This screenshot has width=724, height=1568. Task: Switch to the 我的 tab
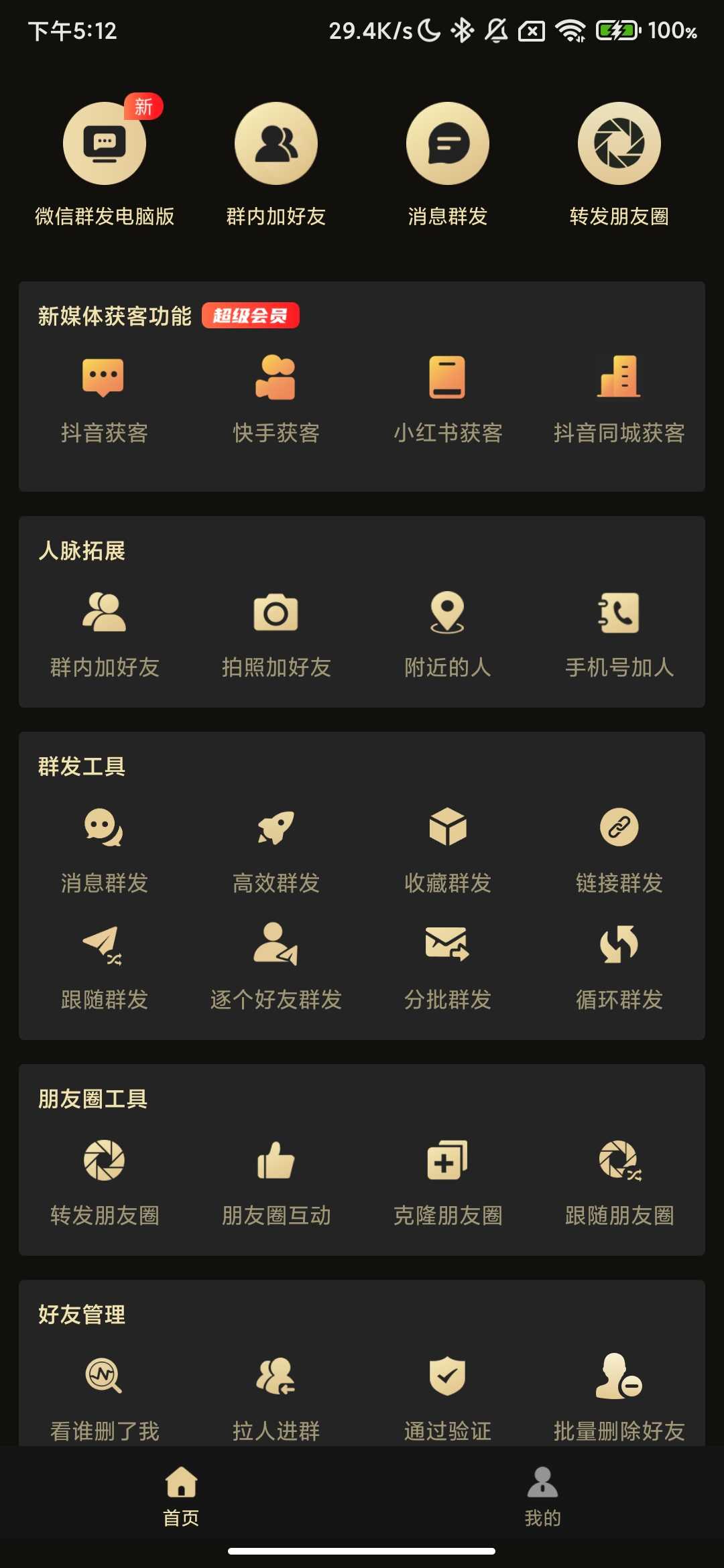click(x=542, y=1496)
